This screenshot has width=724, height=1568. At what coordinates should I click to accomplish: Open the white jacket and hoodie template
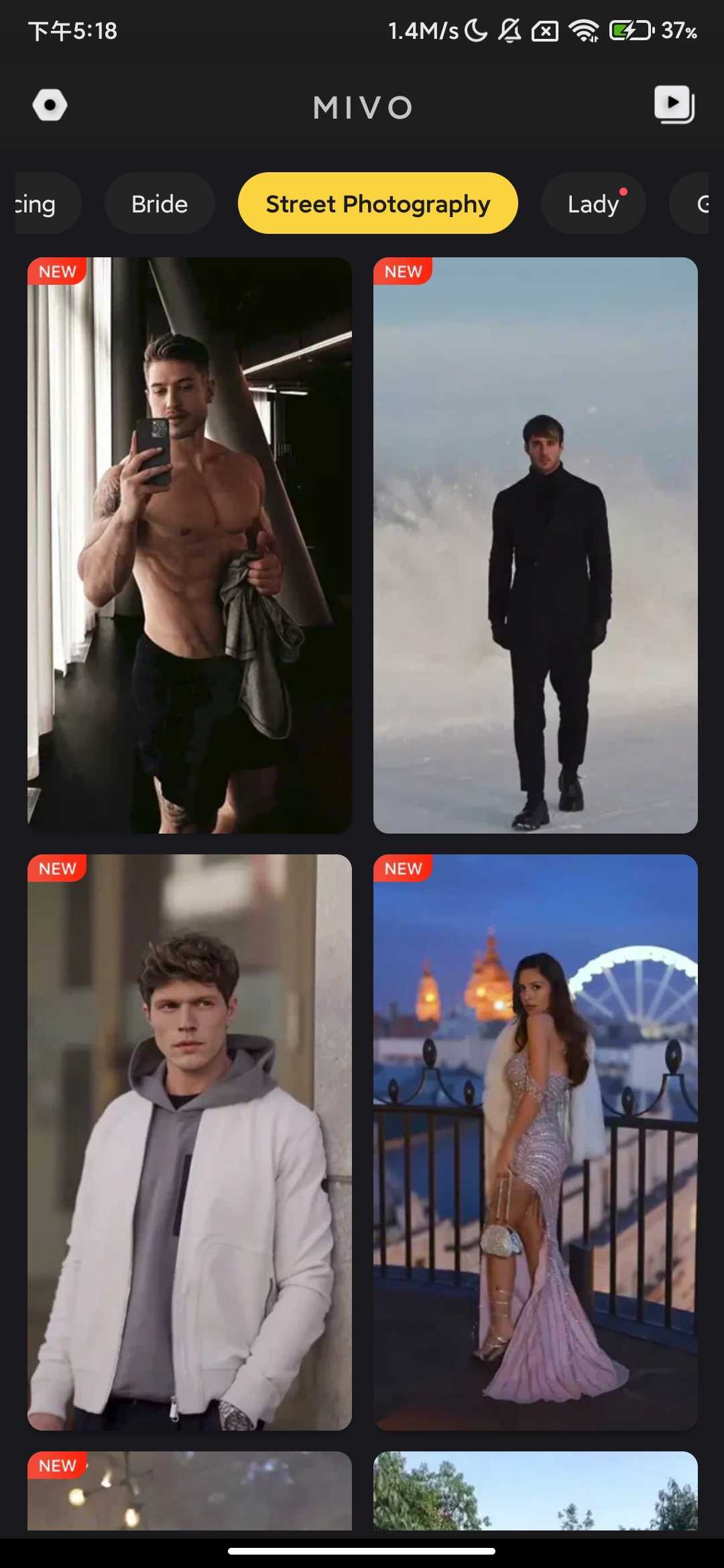(x=190, y=1142)
